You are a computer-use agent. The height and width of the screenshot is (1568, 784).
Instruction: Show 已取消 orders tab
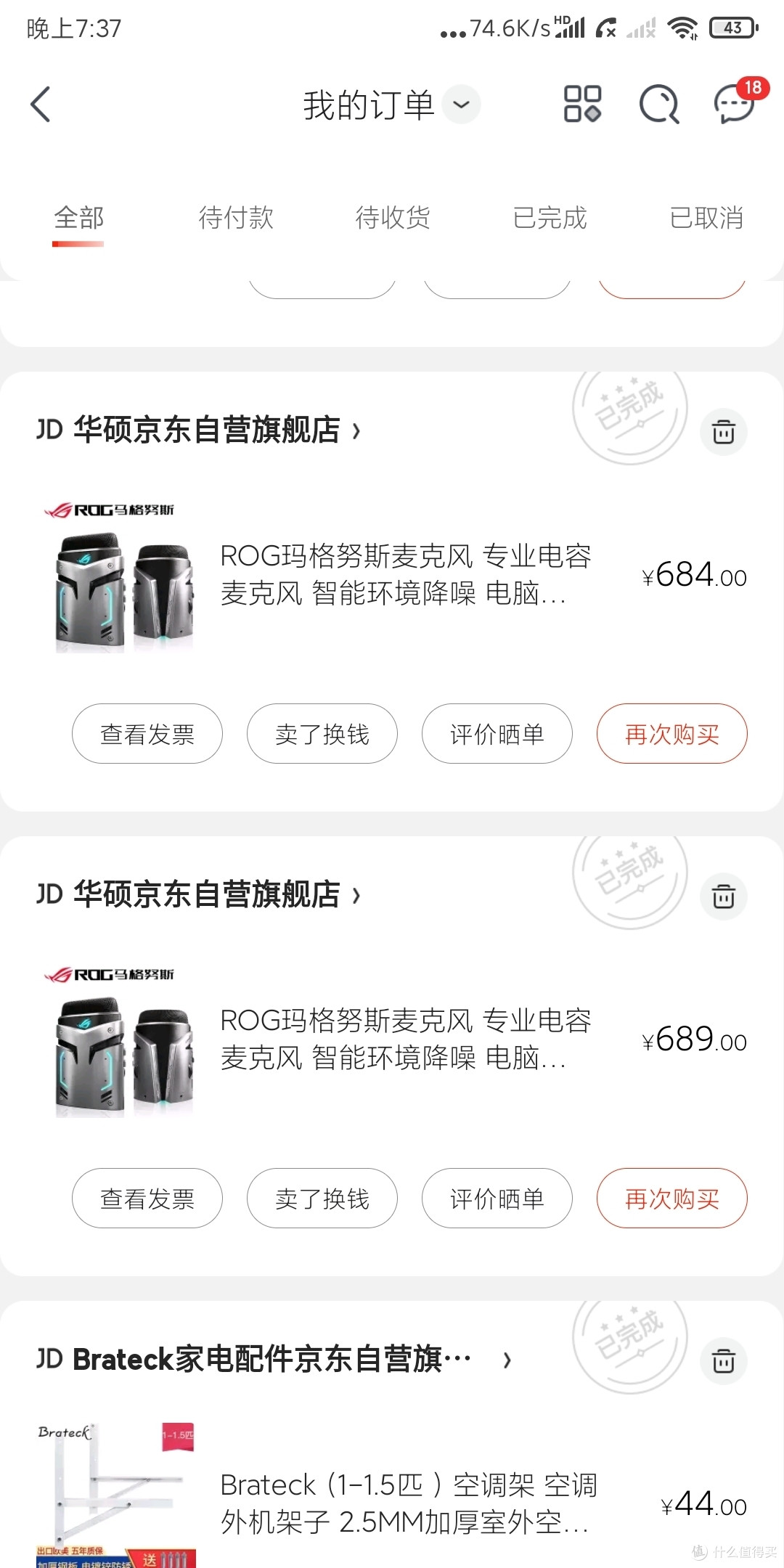(706, 218)
